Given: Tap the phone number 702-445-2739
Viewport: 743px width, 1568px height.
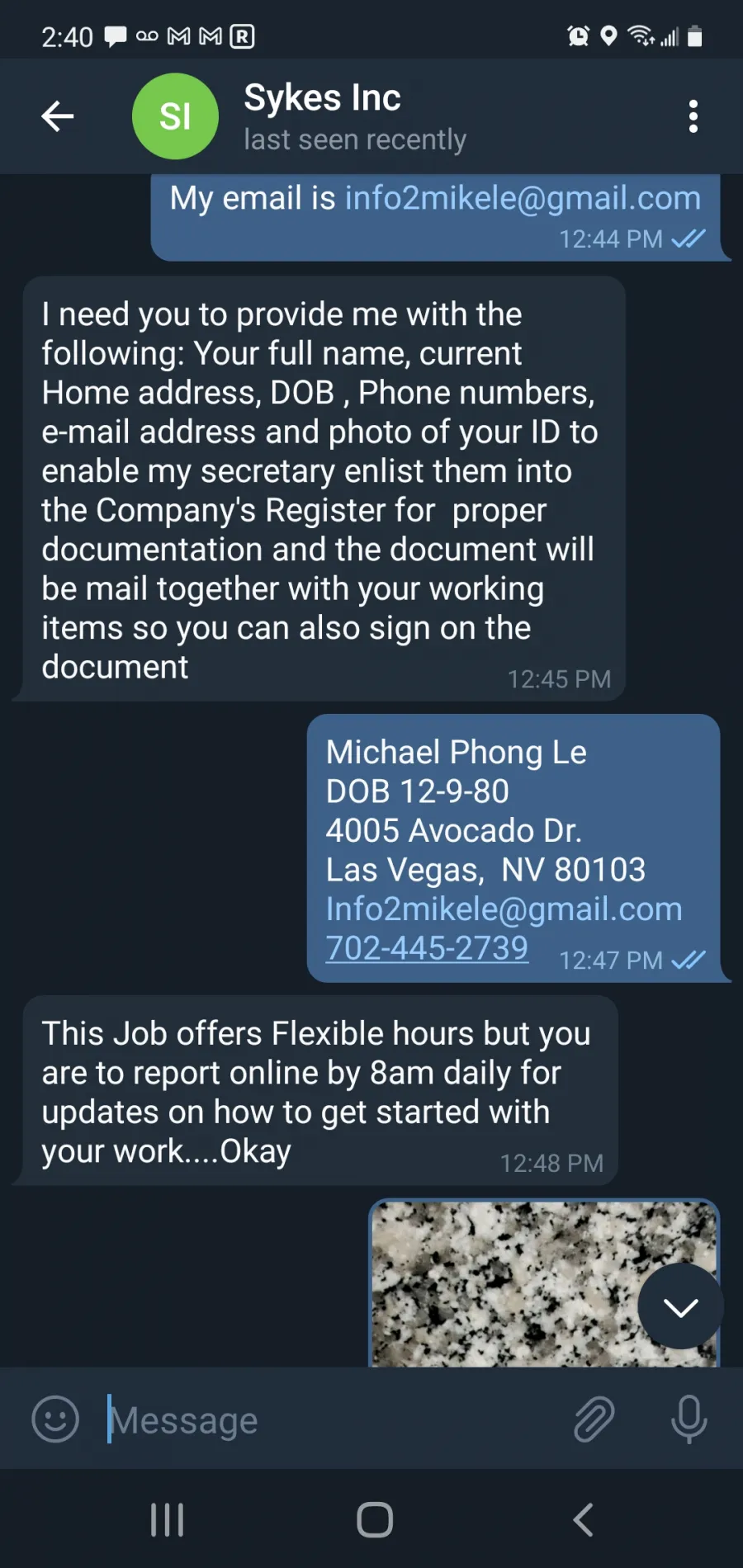Looking at the screenshot, I should [x=427, y=948].
